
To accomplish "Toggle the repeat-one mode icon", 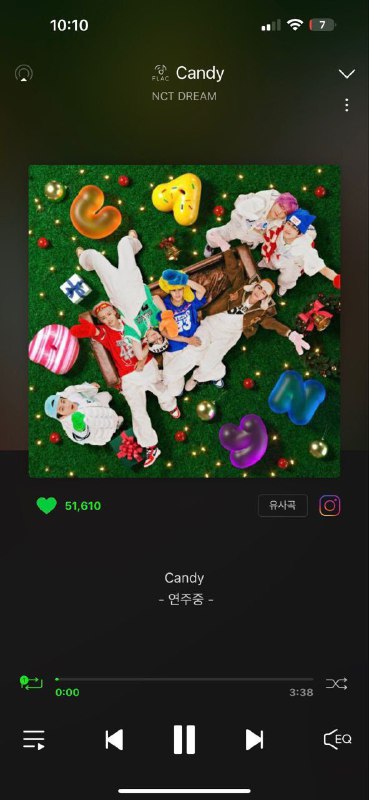I will [x=32, y=683].
